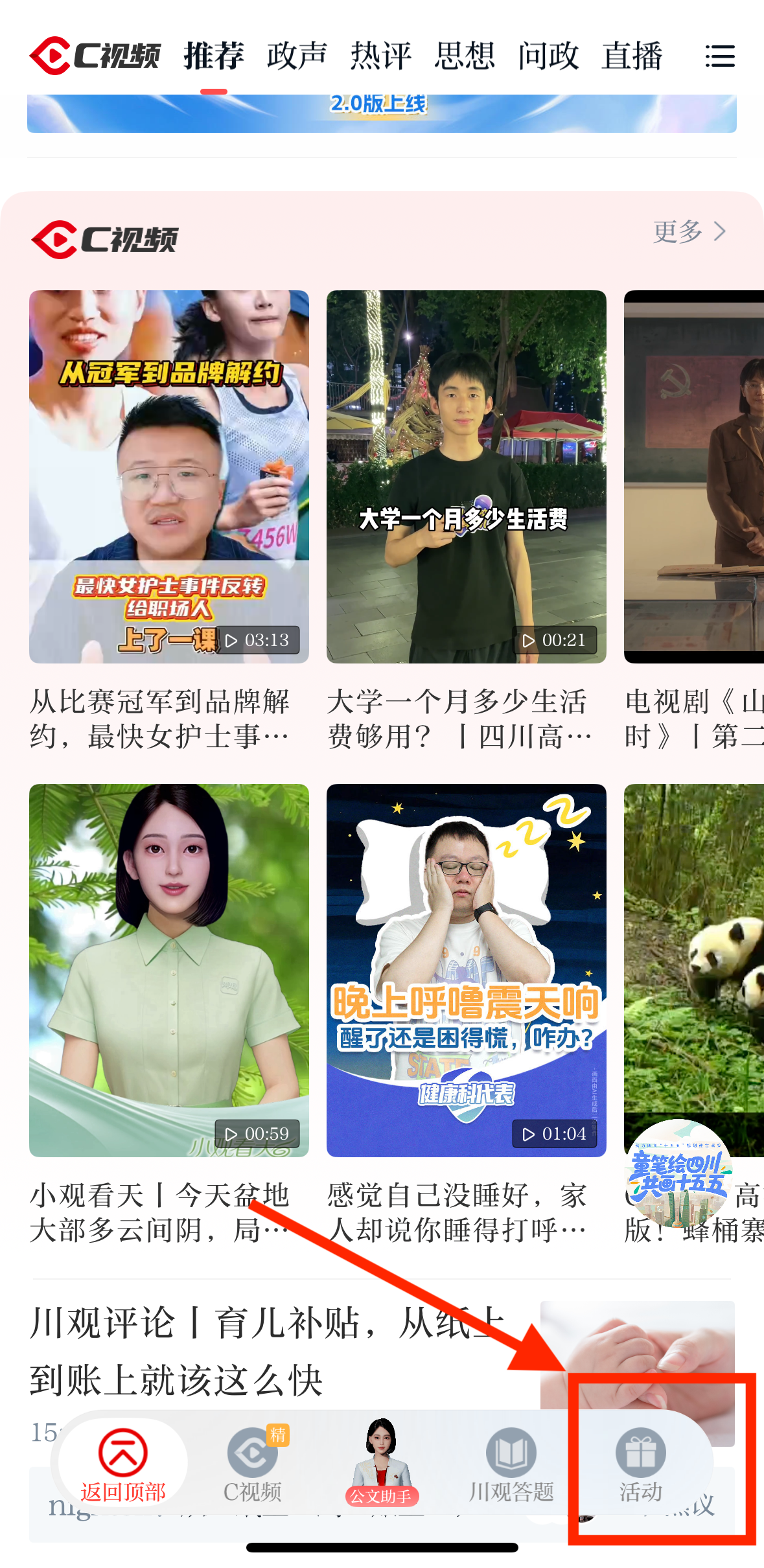Open the hamburger channel menu

tap(719, 56)
